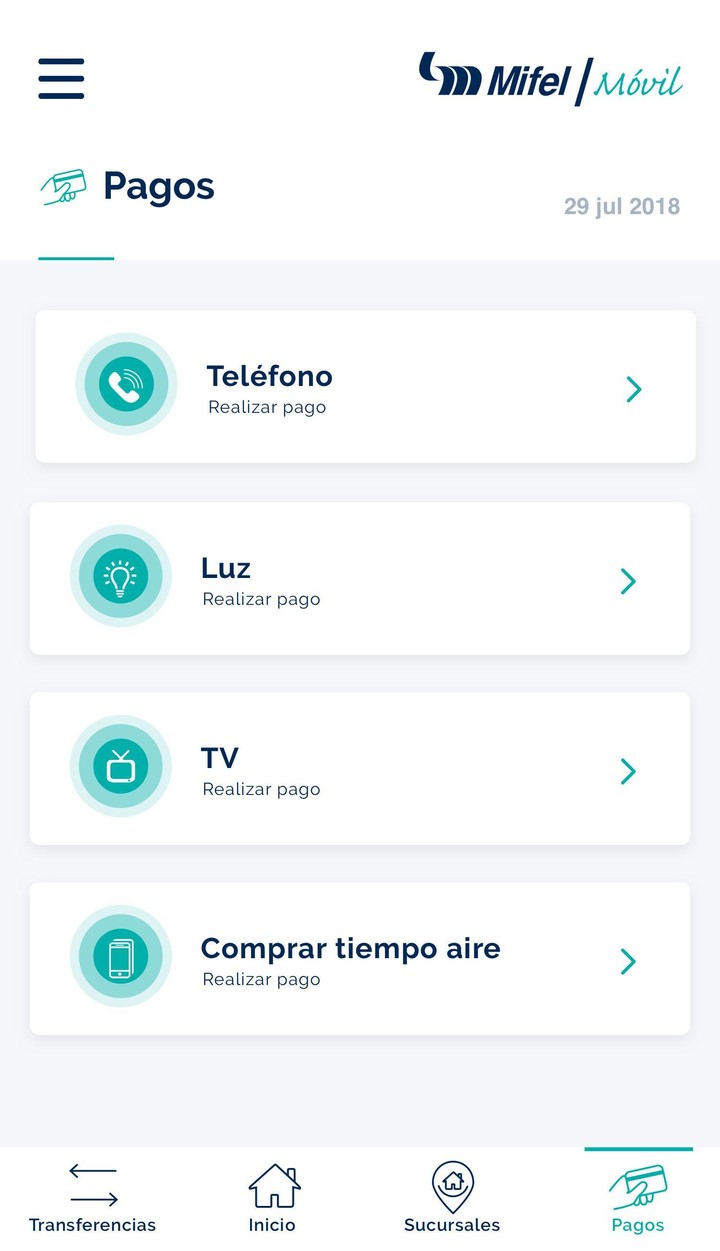Select the light bulb icon for Luz
The height and width of the screenshot is (1251, 720).
[121, 577]
